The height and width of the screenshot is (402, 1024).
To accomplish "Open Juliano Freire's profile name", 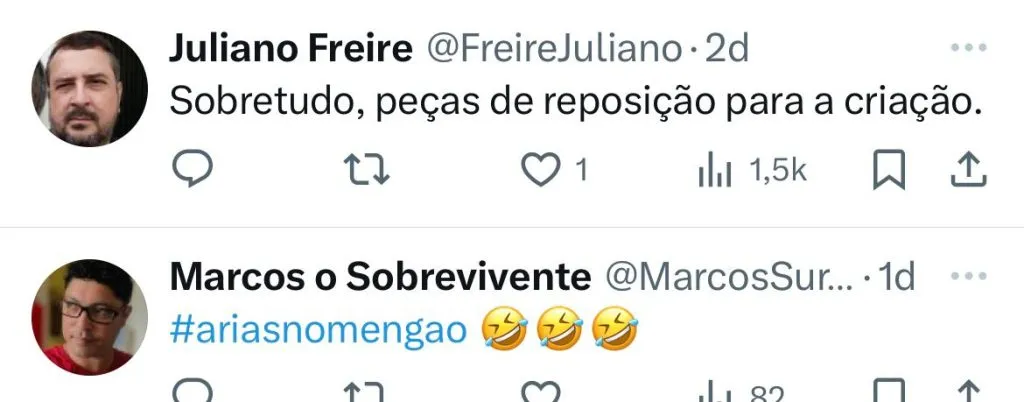I will pos(293,48).
